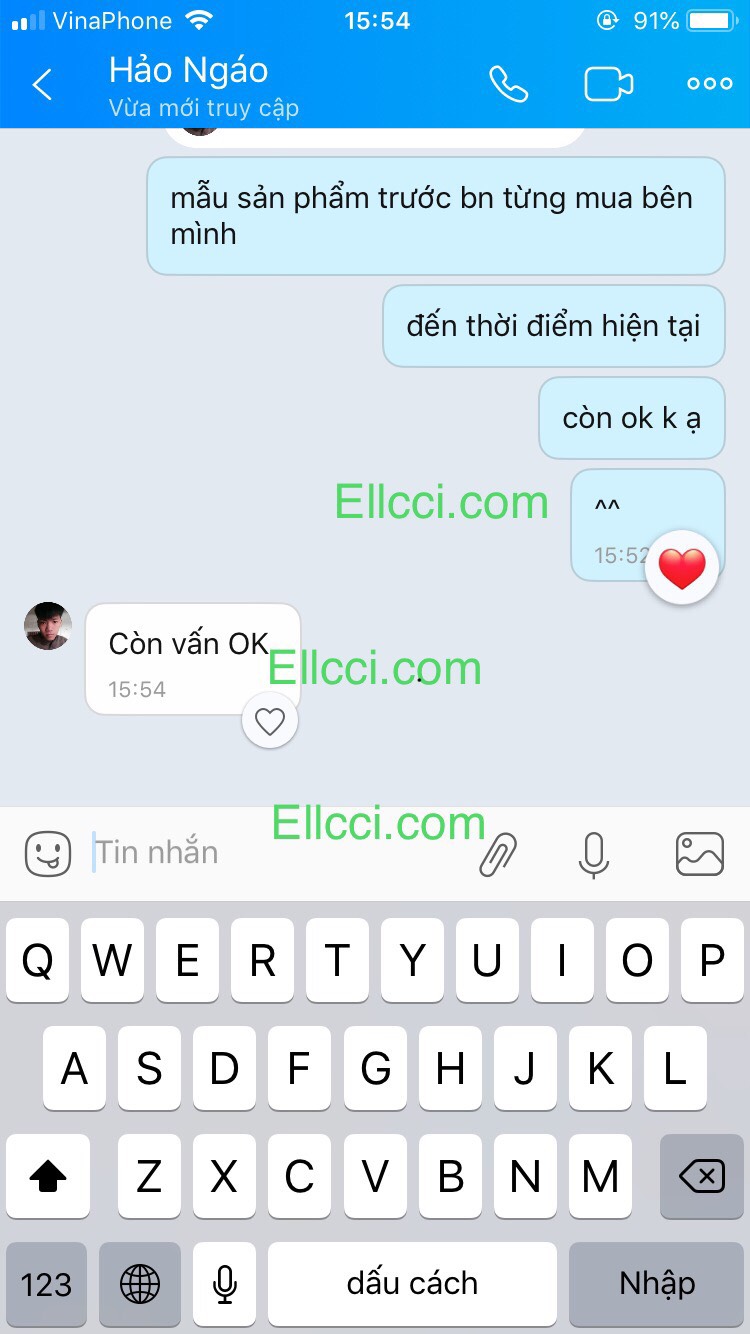750x1334 pixels.
Task: Switch keyboard to numbers with 123 key
Action: click(x=46, y=1284)
